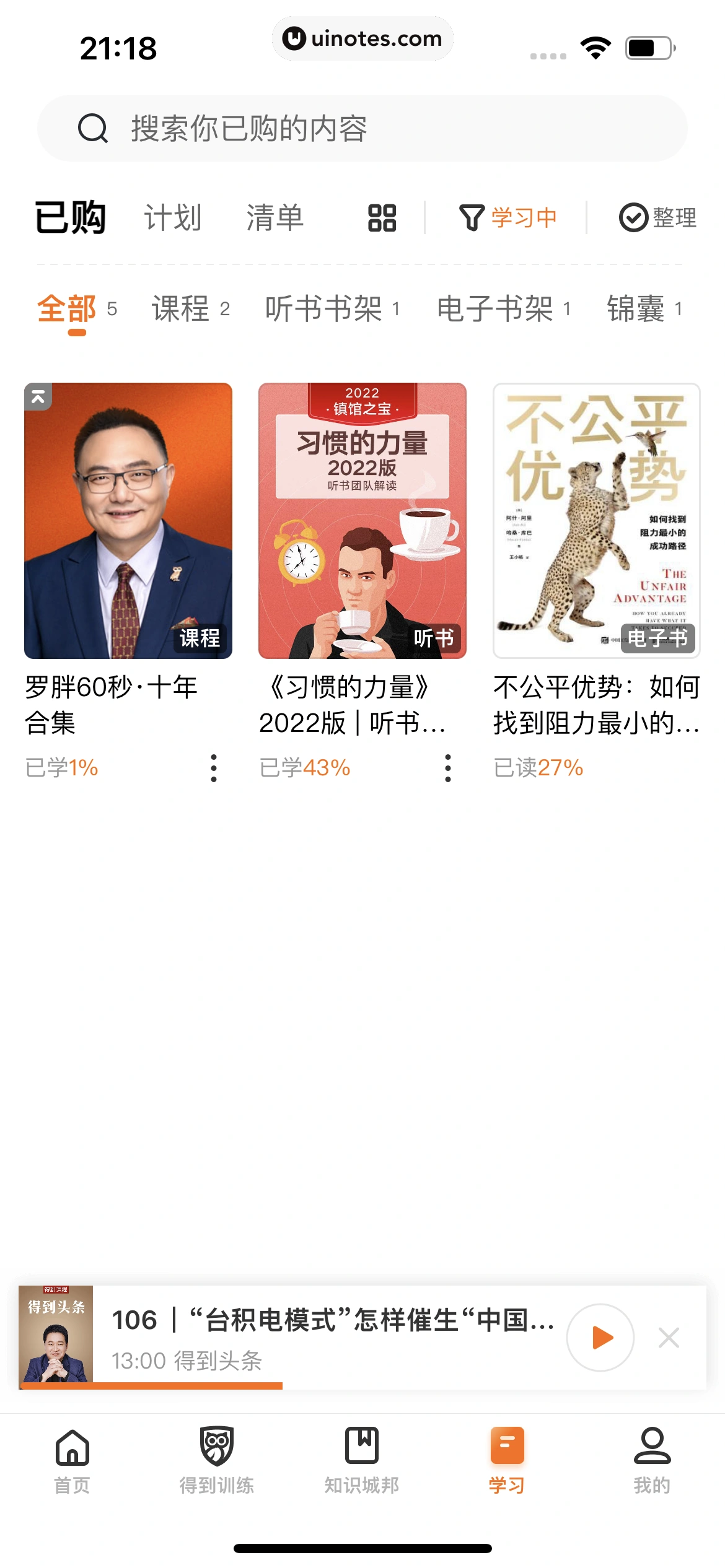This screenshot has height=1568, width=725.
Task: Switch to the 计划 tab
Action: (x=173, y=218)
